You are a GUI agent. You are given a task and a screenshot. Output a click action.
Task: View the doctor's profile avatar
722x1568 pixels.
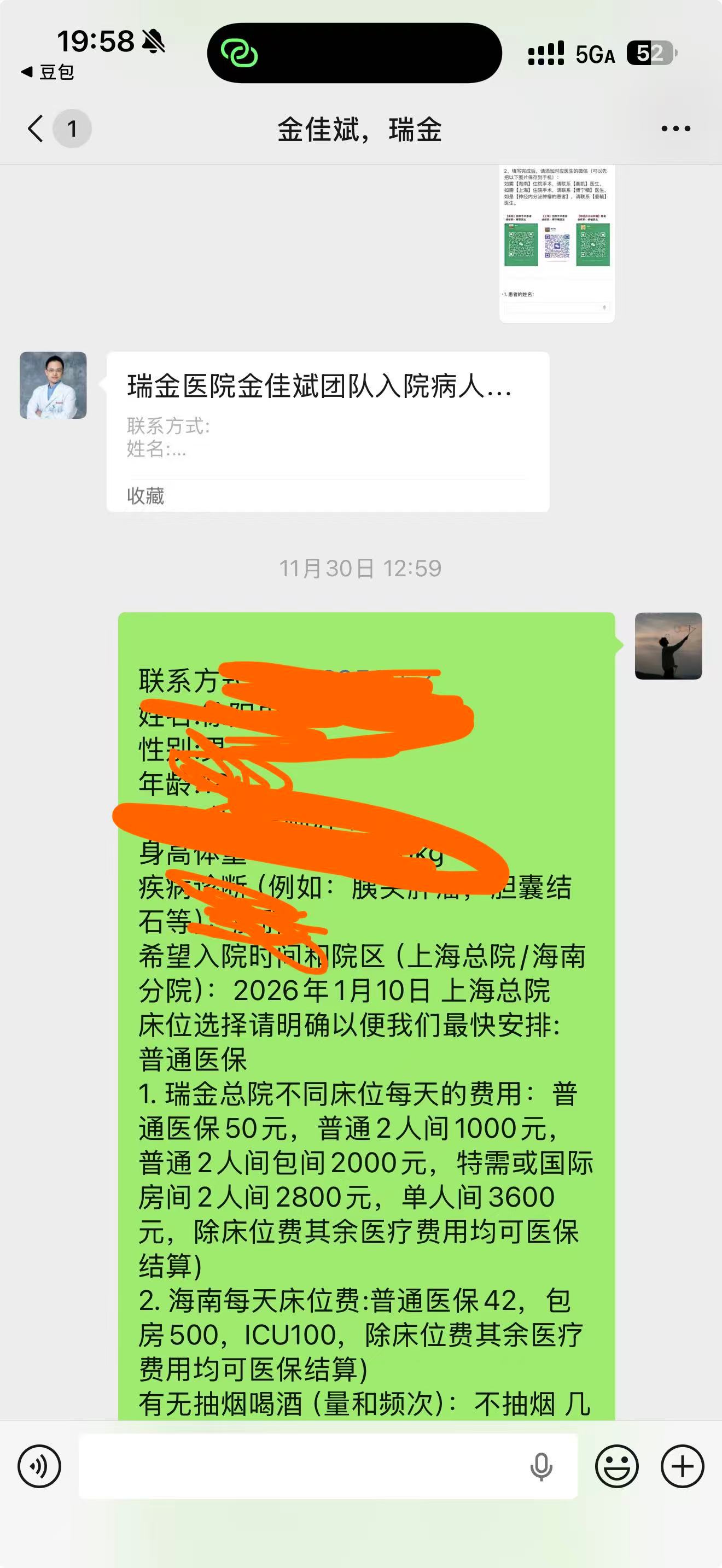coord(53,385)
